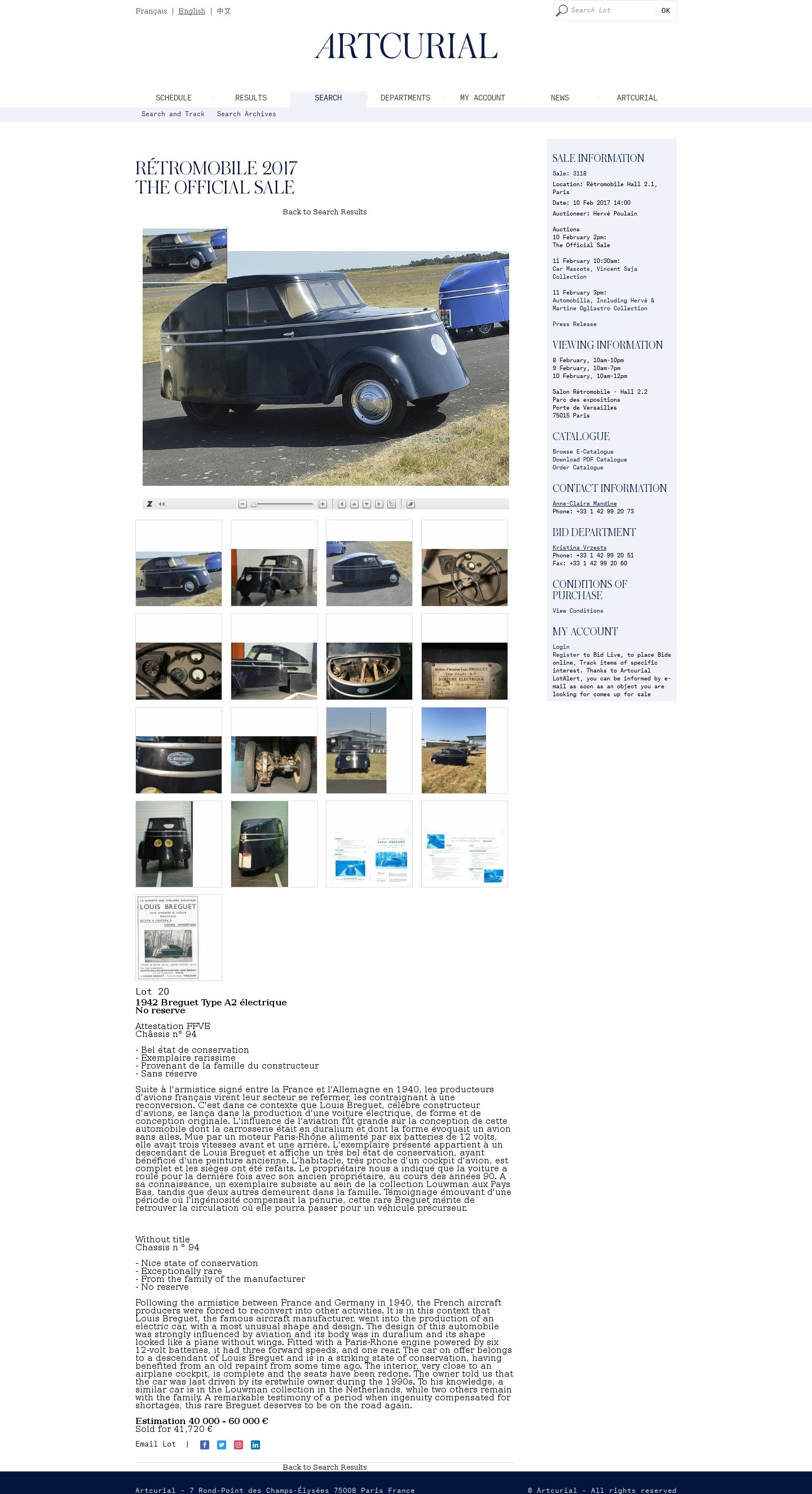Go to MY ACCOUNT in navigation

tap(483, 98)
